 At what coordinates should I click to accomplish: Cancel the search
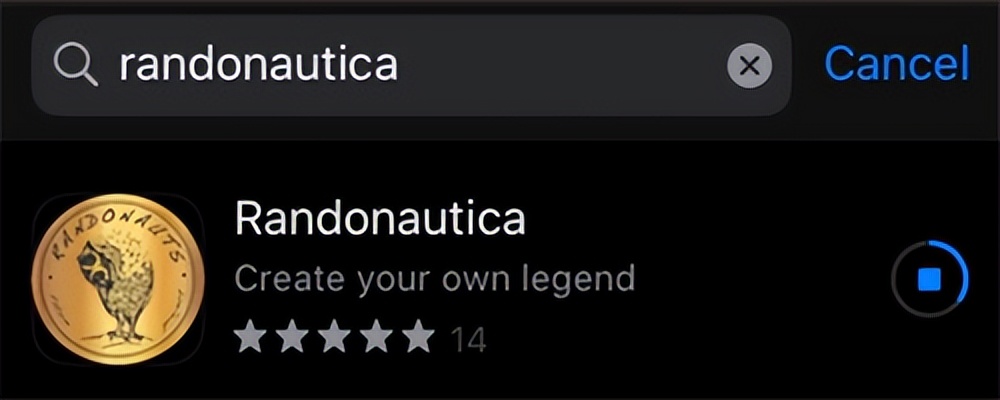[896, 64]
